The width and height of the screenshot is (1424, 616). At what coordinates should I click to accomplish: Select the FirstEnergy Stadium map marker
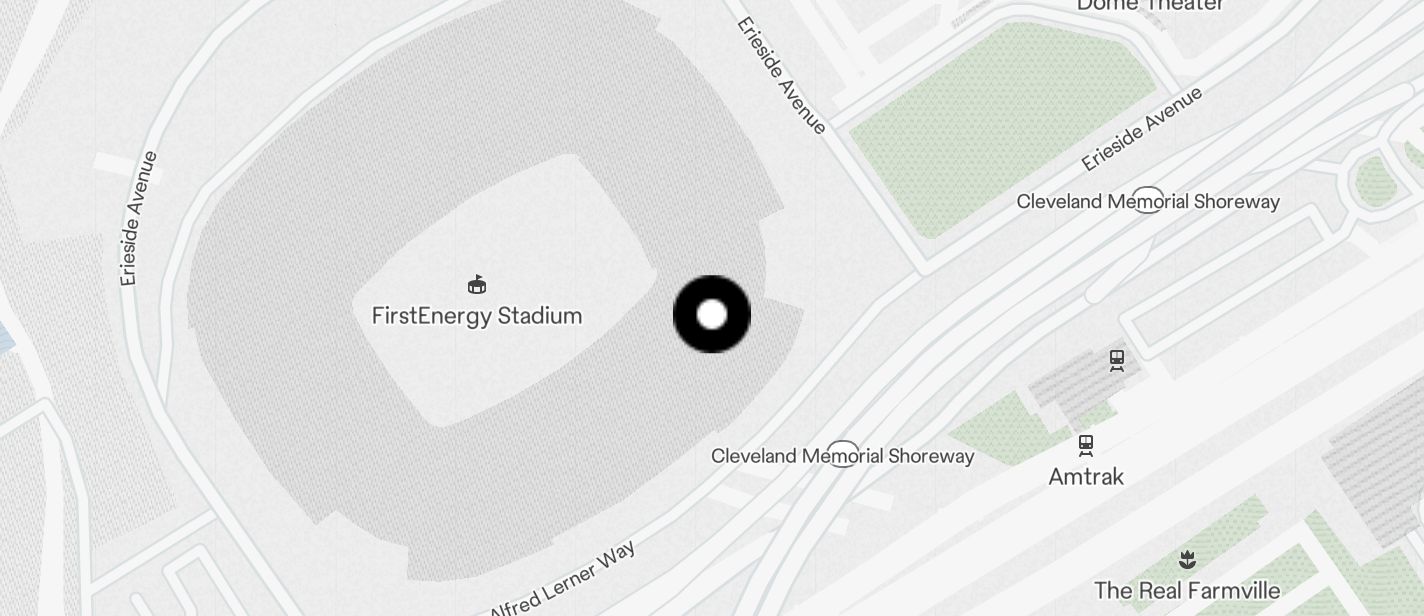(x=477, y=285)
